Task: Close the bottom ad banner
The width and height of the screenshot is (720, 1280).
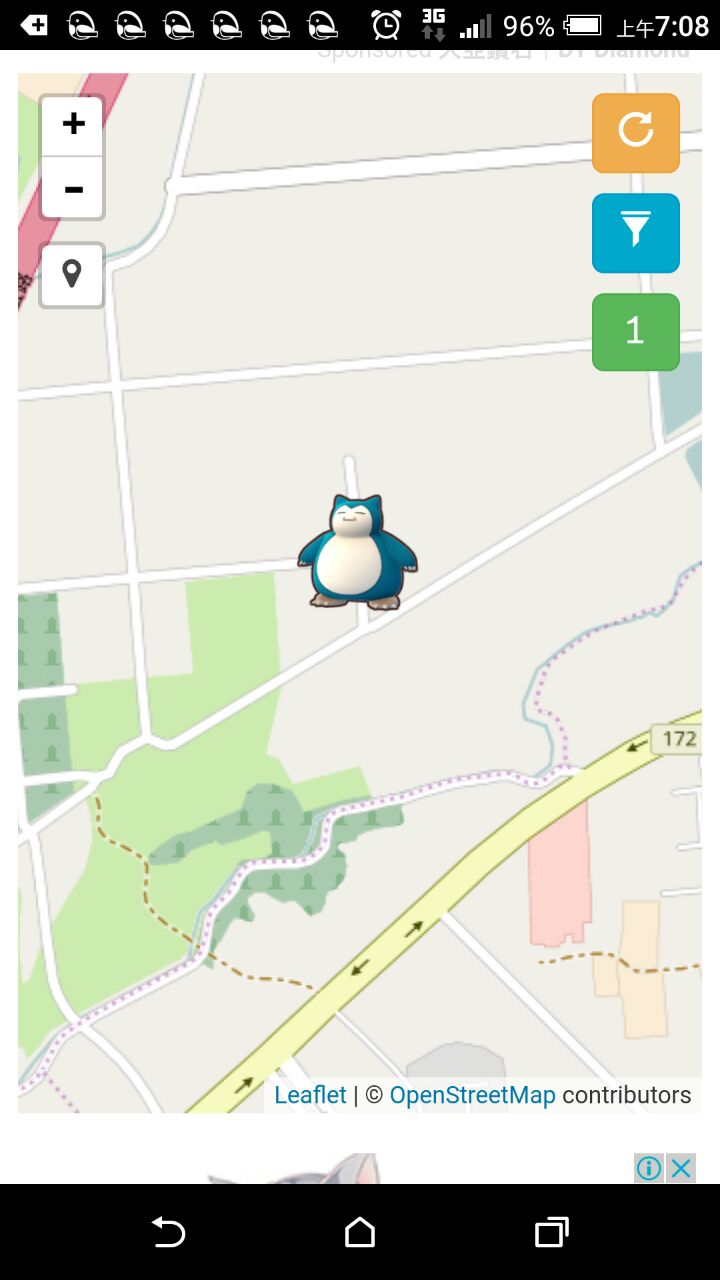Action: [x=681, y=1167]
